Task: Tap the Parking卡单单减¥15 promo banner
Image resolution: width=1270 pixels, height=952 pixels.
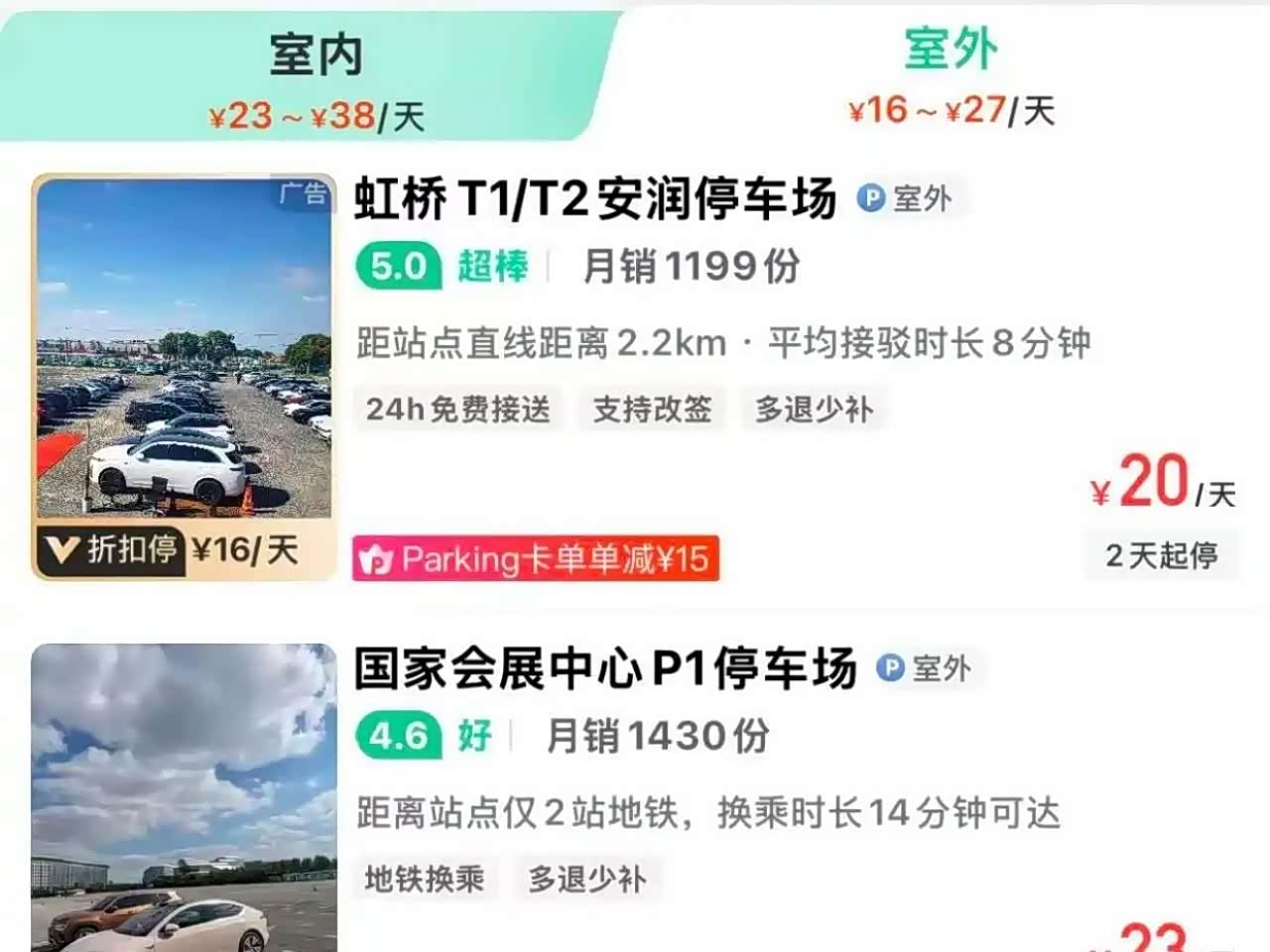Action: [x=536, y=559]
